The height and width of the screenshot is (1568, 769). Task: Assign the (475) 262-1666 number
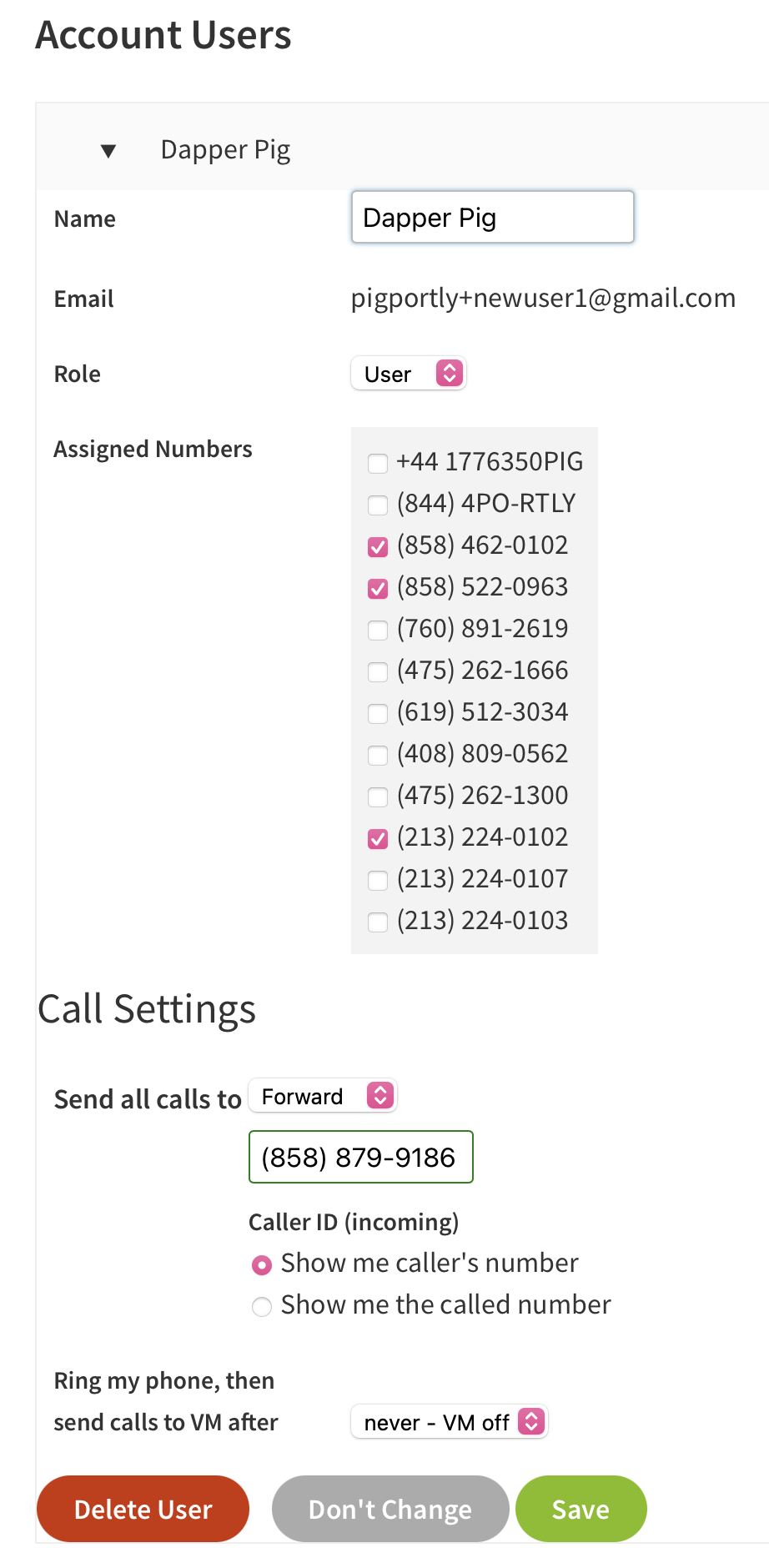pos(378,671)
